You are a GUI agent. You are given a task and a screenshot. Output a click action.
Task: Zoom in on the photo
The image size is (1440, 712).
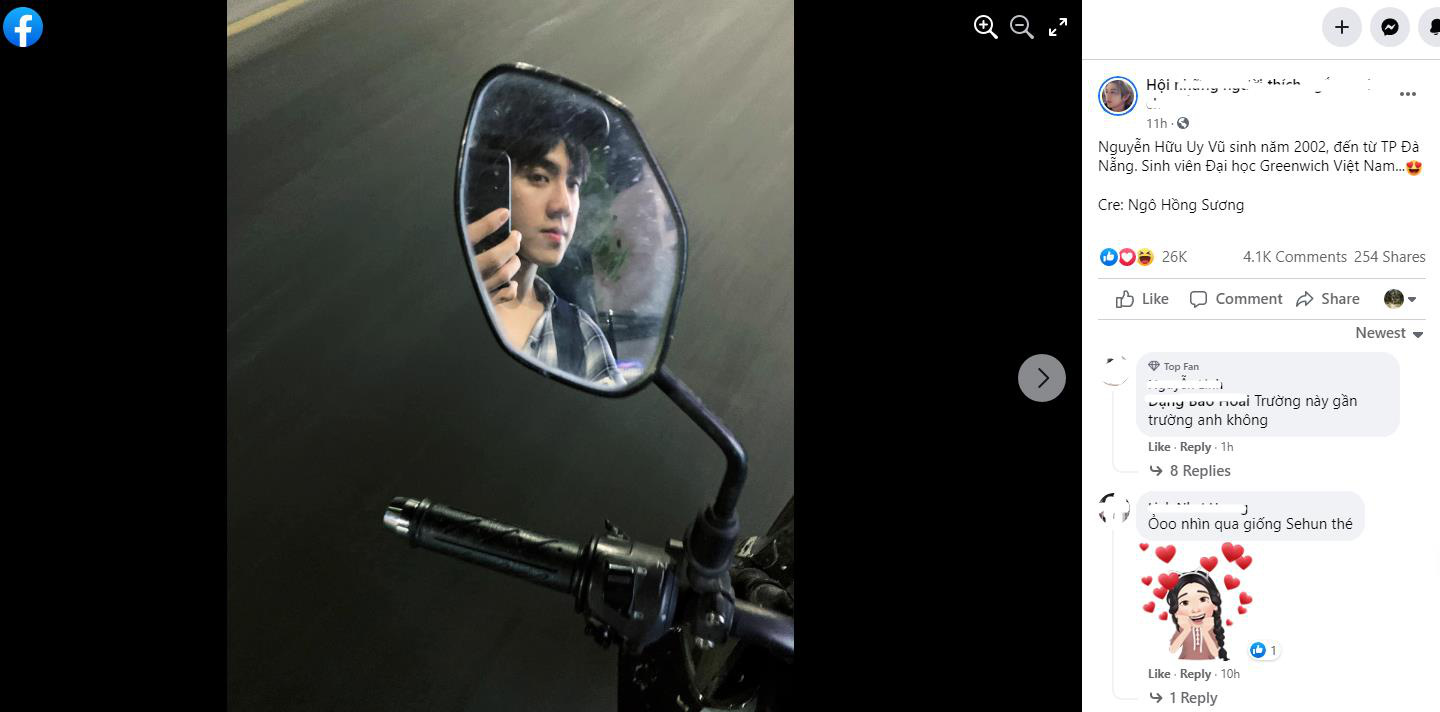[985, 27]
